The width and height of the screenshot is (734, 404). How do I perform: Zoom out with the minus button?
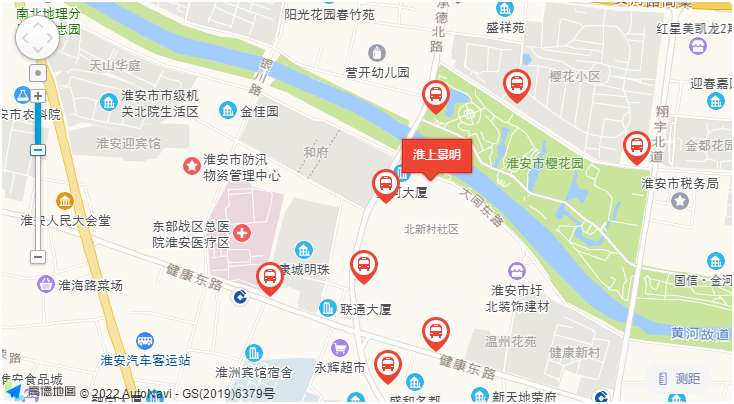[38, 257]
